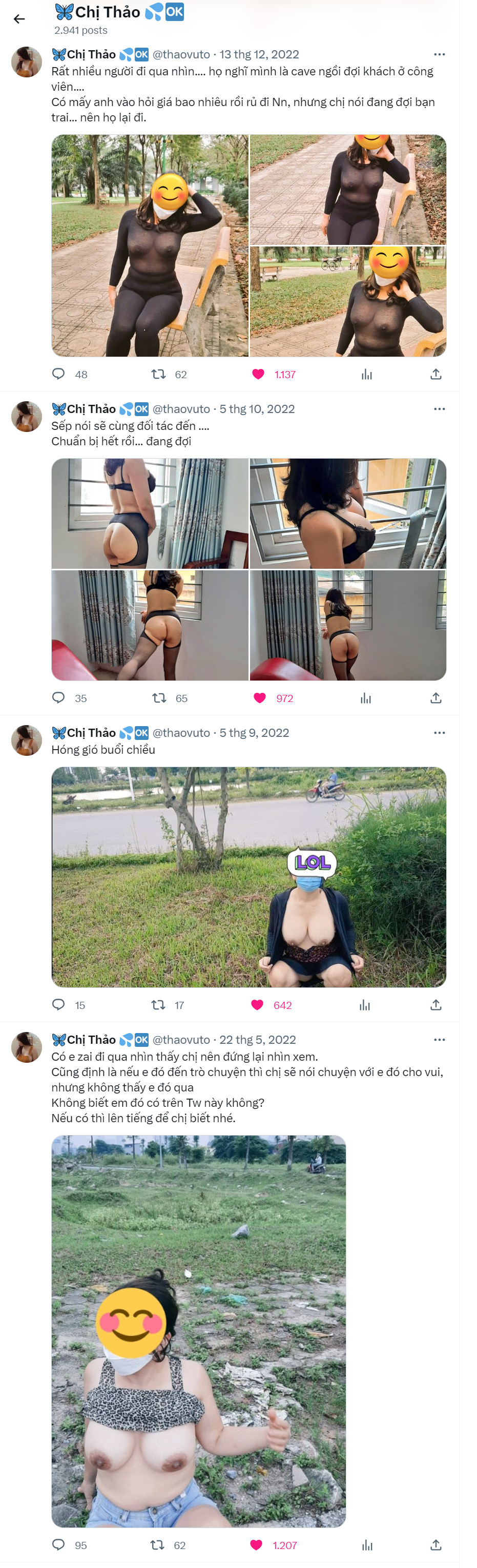This screenshot has width=477, height=1568.
Task: Tap the heart showing 1.207 likes
Action: coord(256,1544)
